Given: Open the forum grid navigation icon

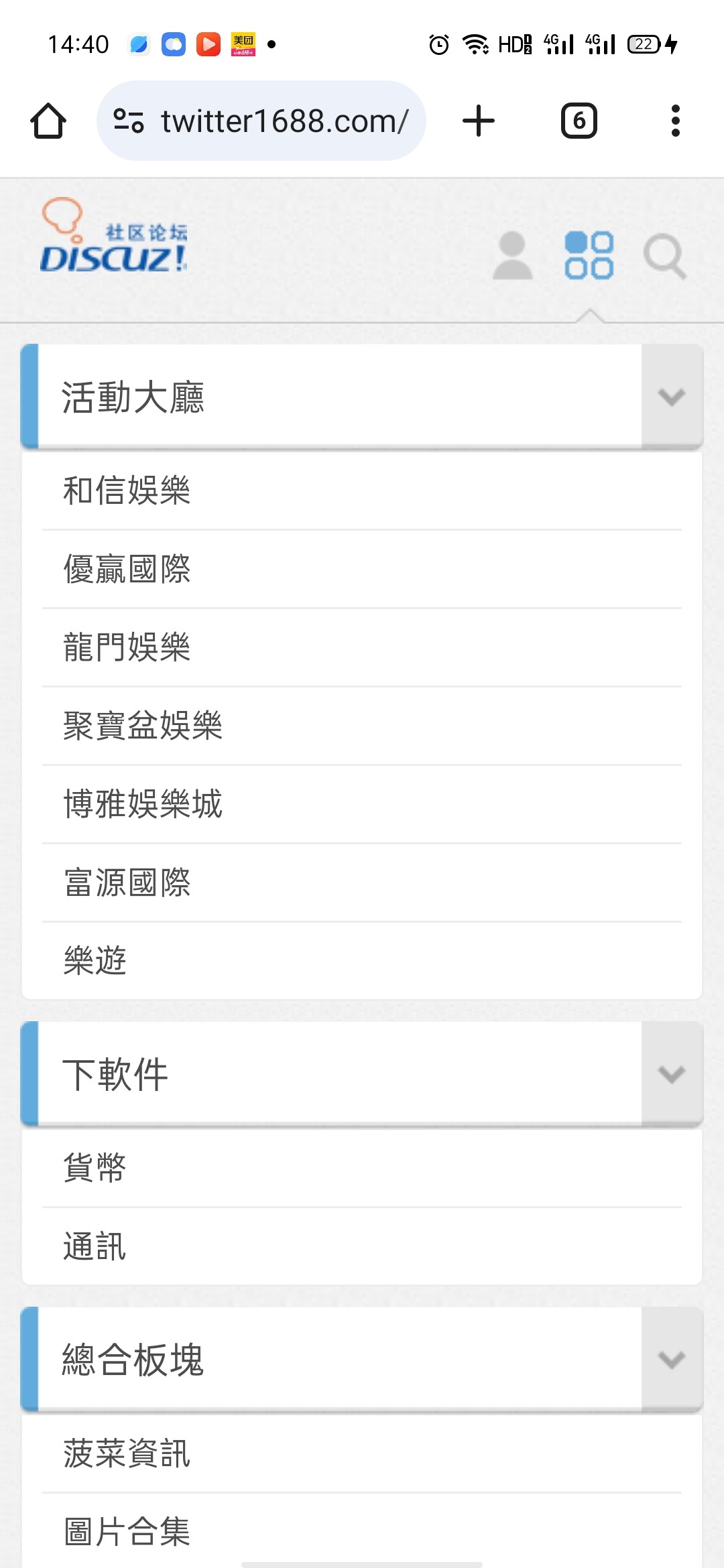Looking at the screenshot, I should (x=589, y=255).
